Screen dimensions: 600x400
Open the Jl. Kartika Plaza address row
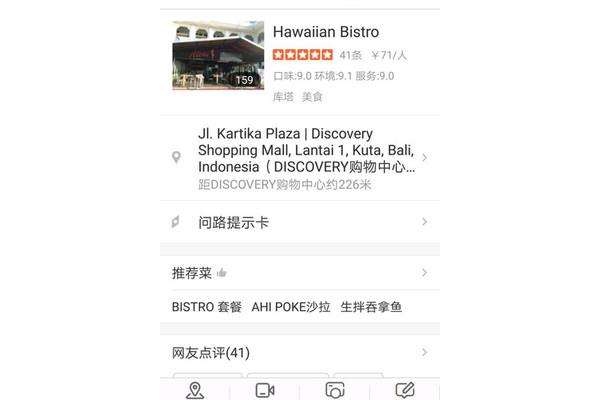[x=300, y=157]
